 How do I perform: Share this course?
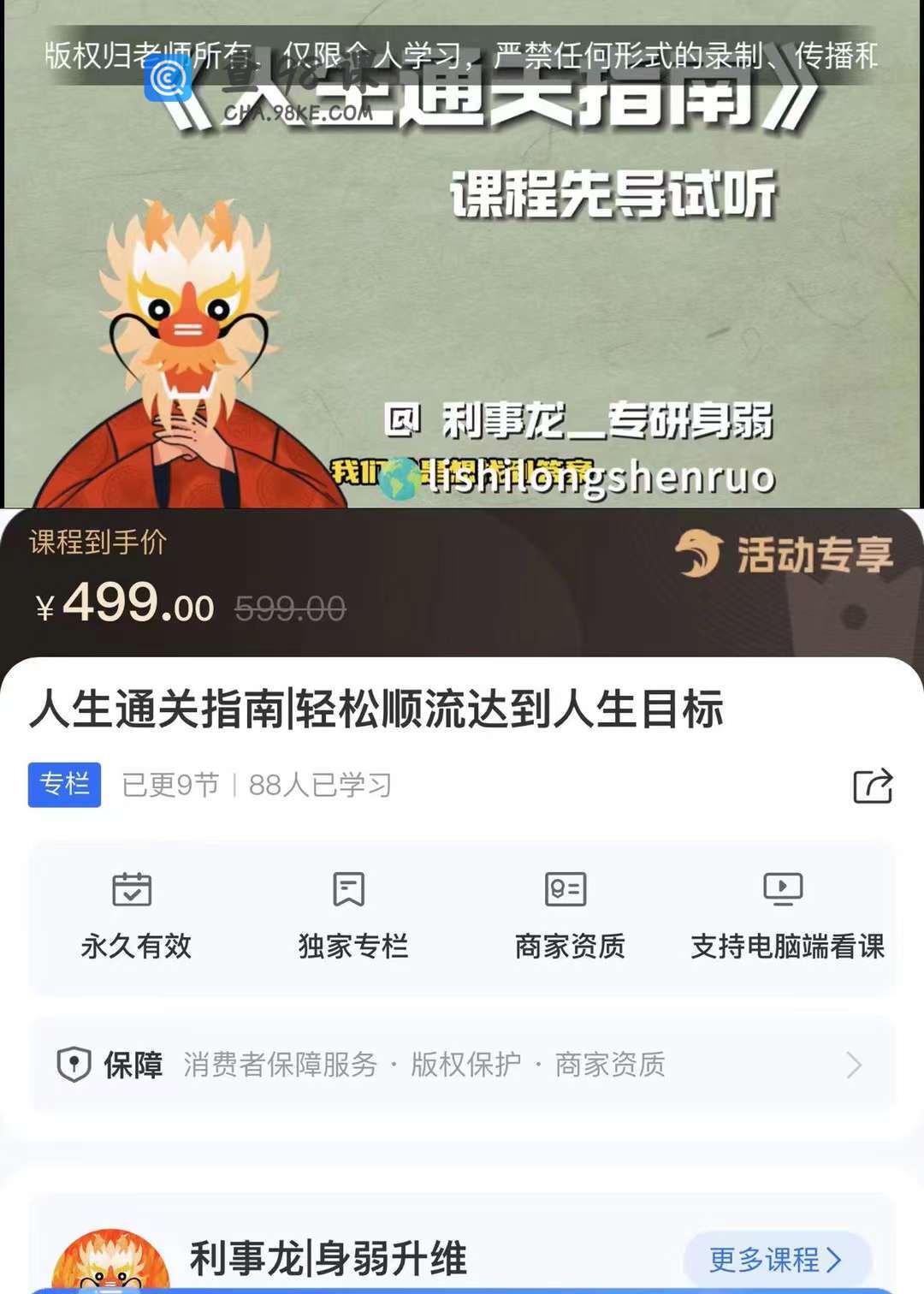[873, 785]
